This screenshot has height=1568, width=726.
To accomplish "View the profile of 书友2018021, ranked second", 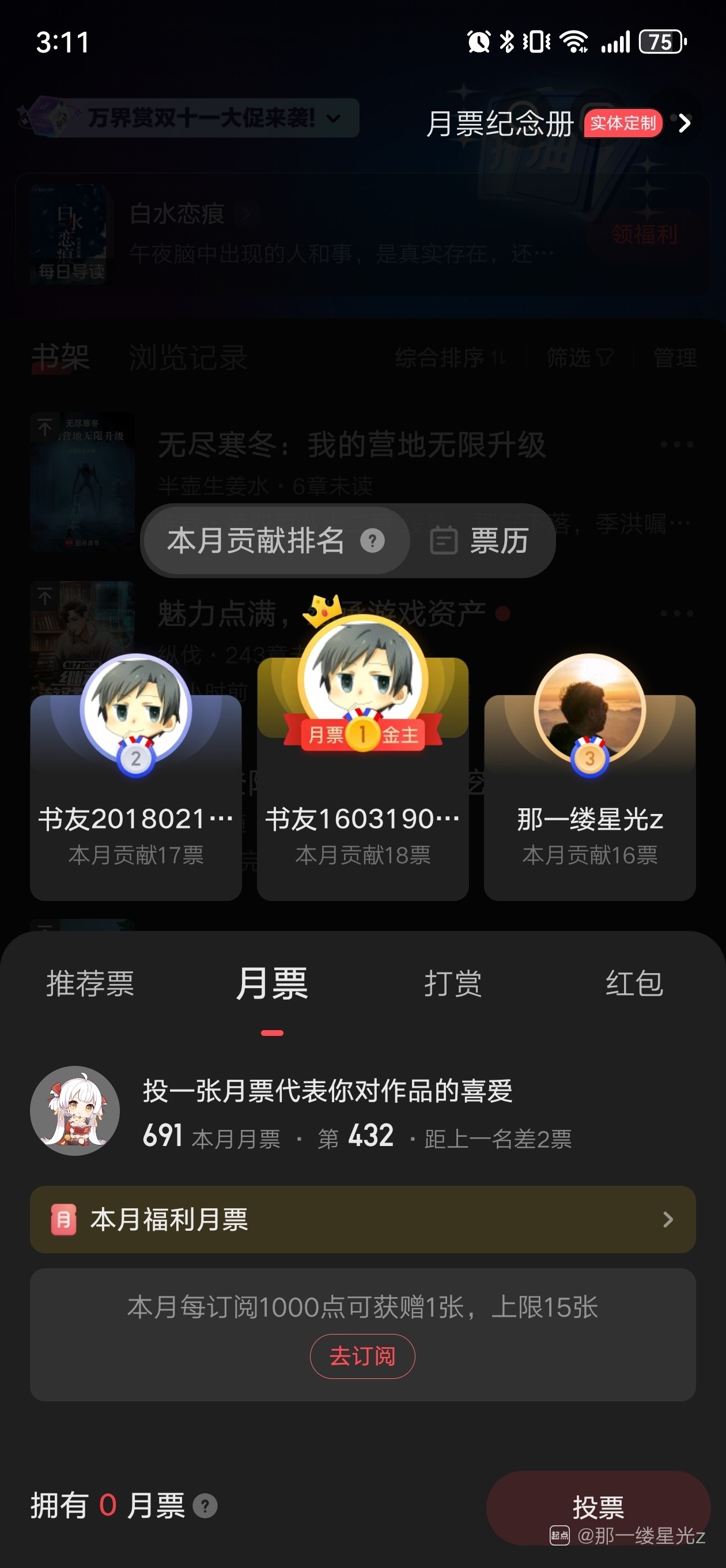I will click(136, 791).
